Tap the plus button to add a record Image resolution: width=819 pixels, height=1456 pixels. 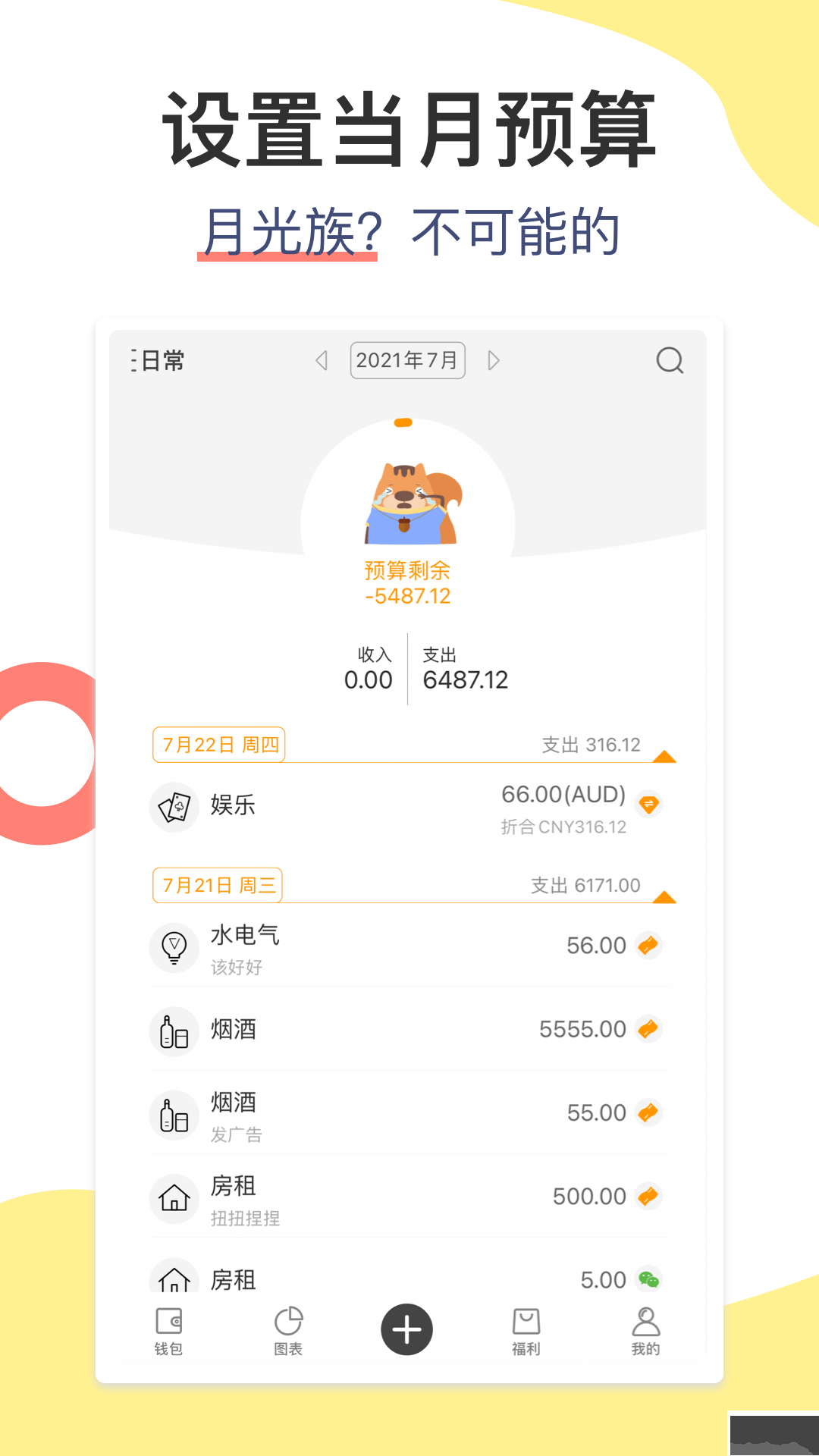point(406,1329)
